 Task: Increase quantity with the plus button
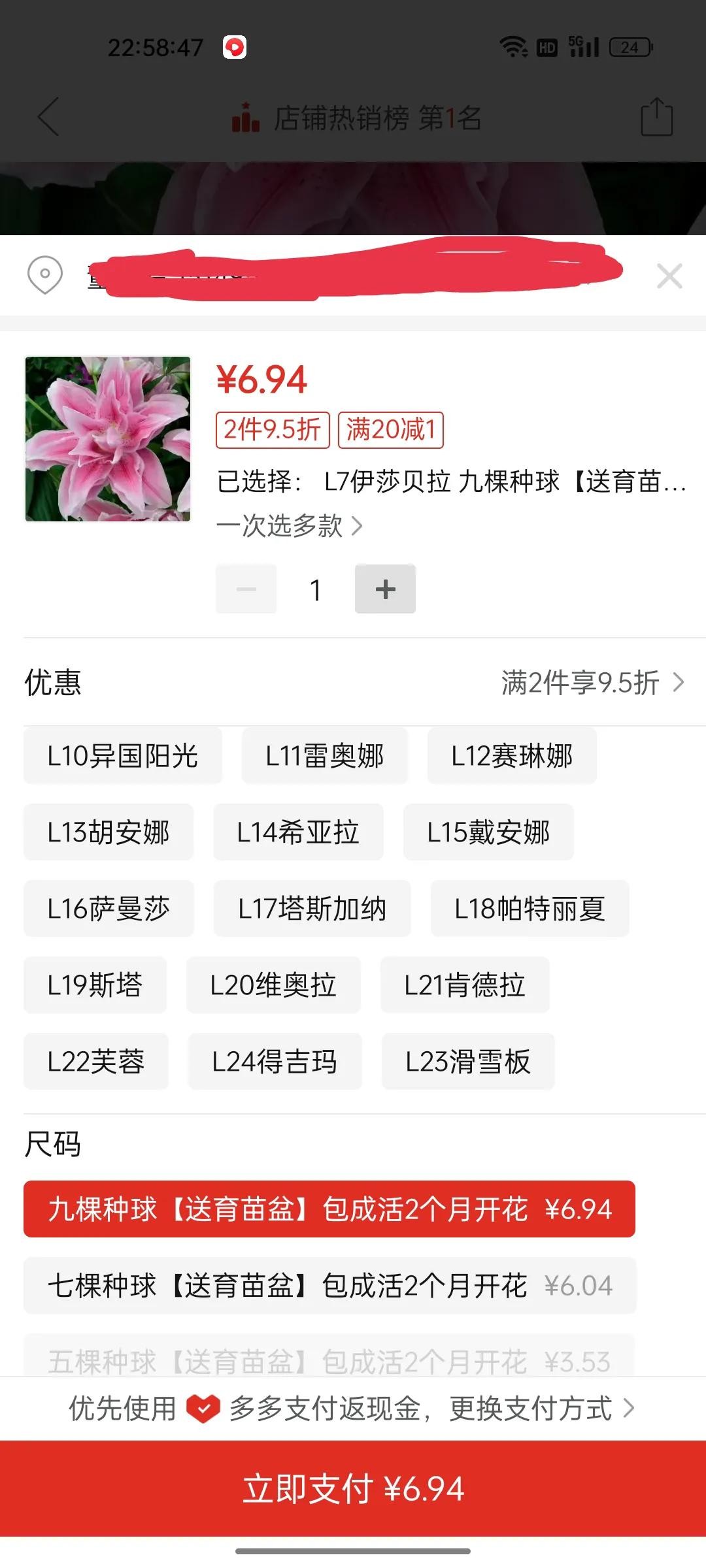click(385, 589)
